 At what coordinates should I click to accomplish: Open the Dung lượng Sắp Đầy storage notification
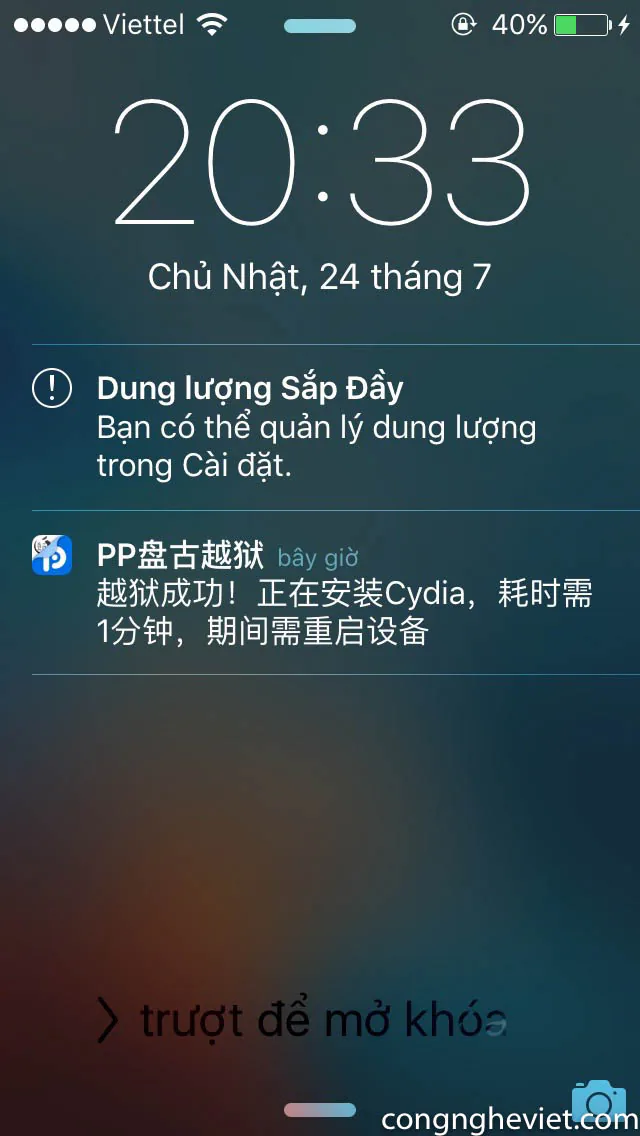(x=320, y=427)
